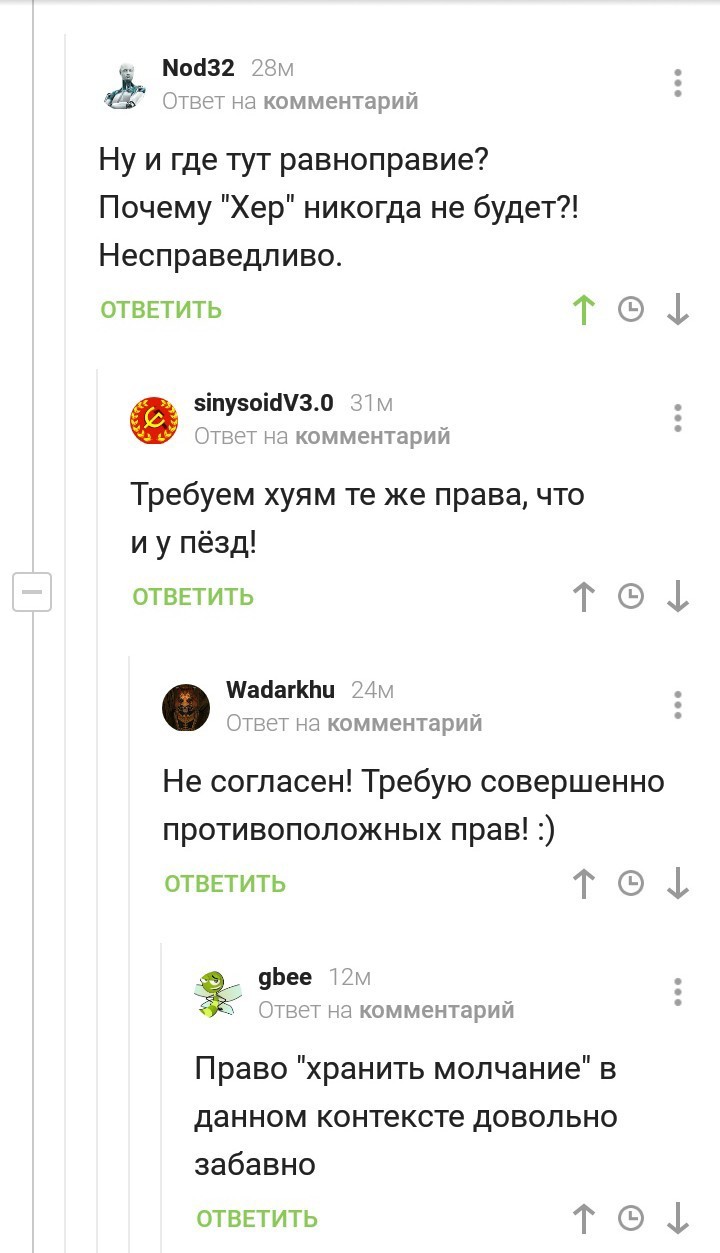Screen dimensions: 720x1253
Task: Open overflow menu on sinysoidV3.0's comment
Action: [x=678, y=417]
